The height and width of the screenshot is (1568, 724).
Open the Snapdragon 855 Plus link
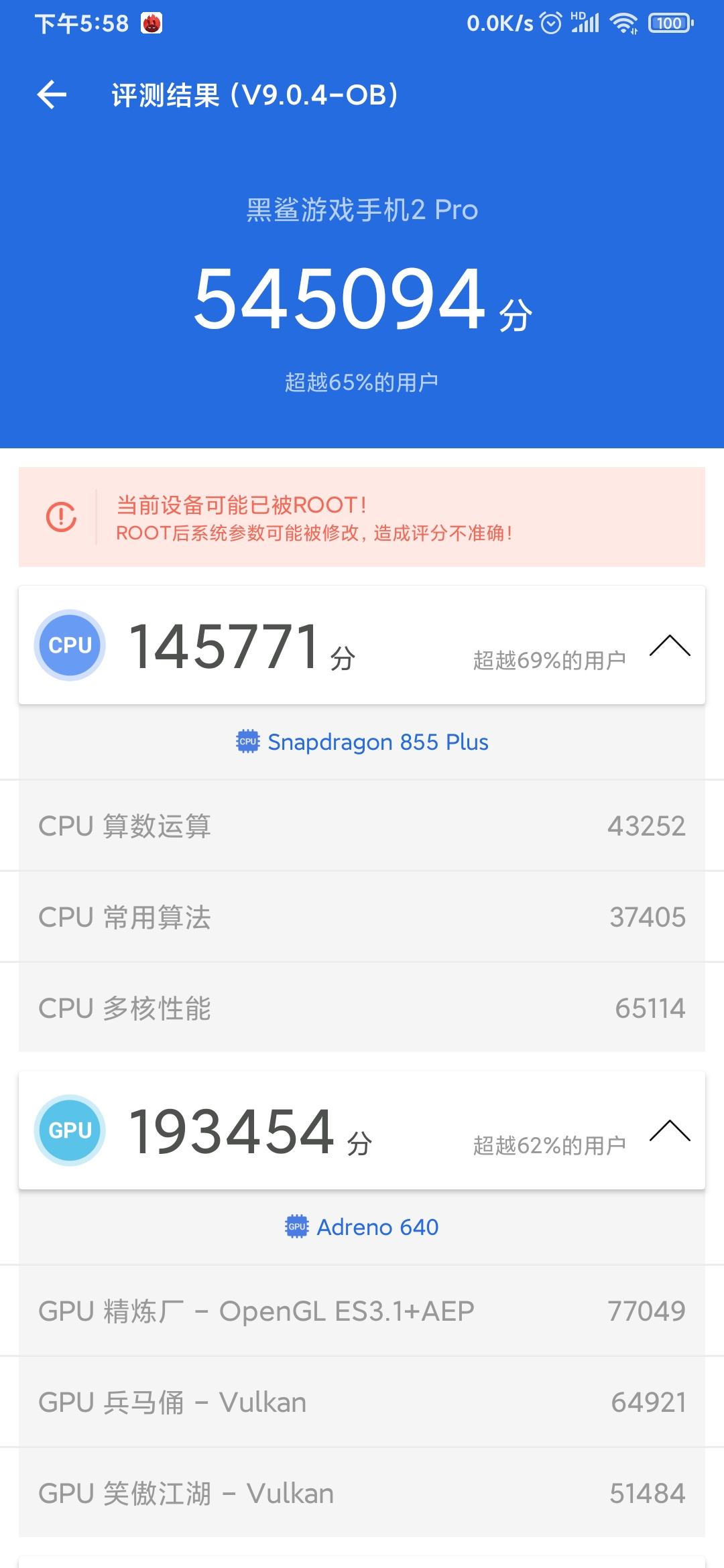[362, 742]
